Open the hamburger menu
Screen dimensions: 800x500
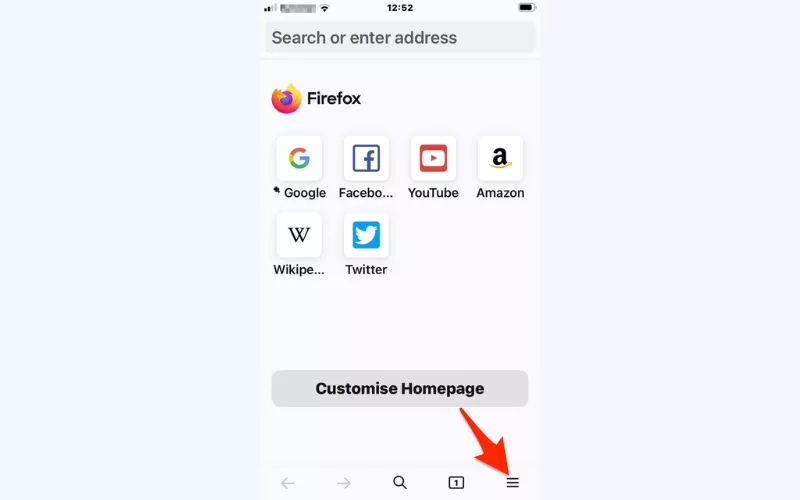pos(512,483)
